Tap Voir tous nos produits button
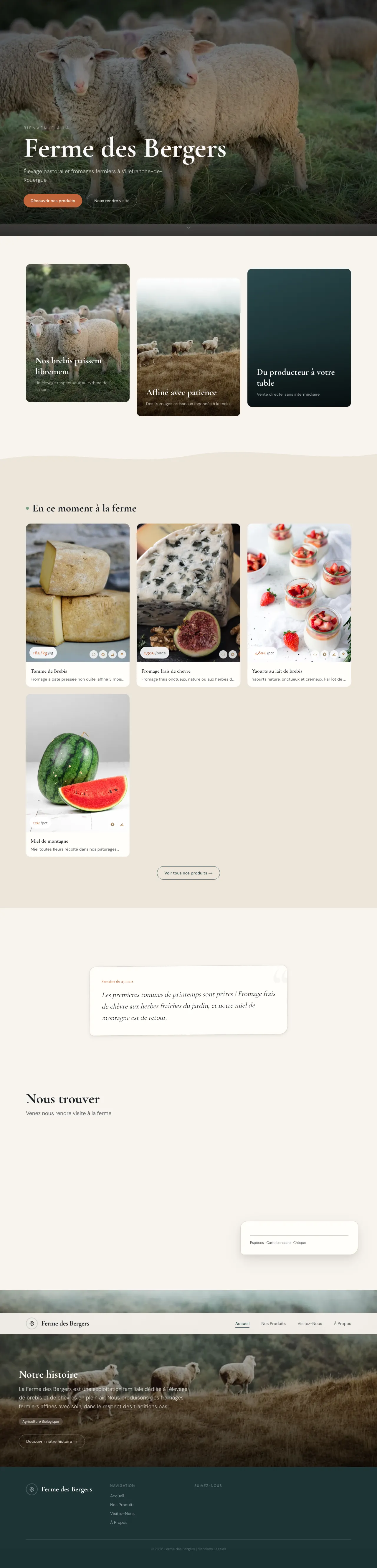This screenshot has height=1568, width=377. click(x=188, y=873)
